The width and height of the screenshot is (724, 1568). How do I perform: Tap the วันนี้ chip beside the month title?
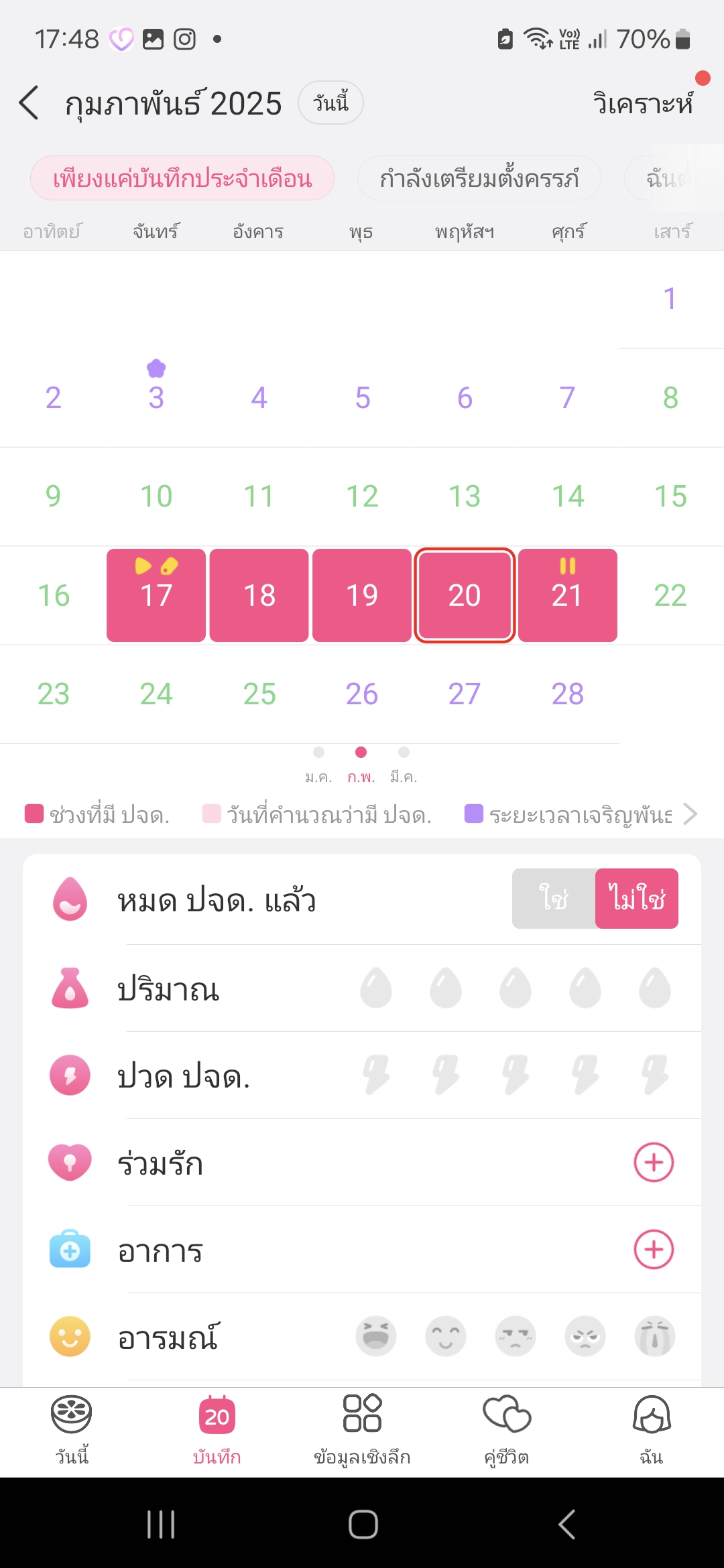coord(330,103)
